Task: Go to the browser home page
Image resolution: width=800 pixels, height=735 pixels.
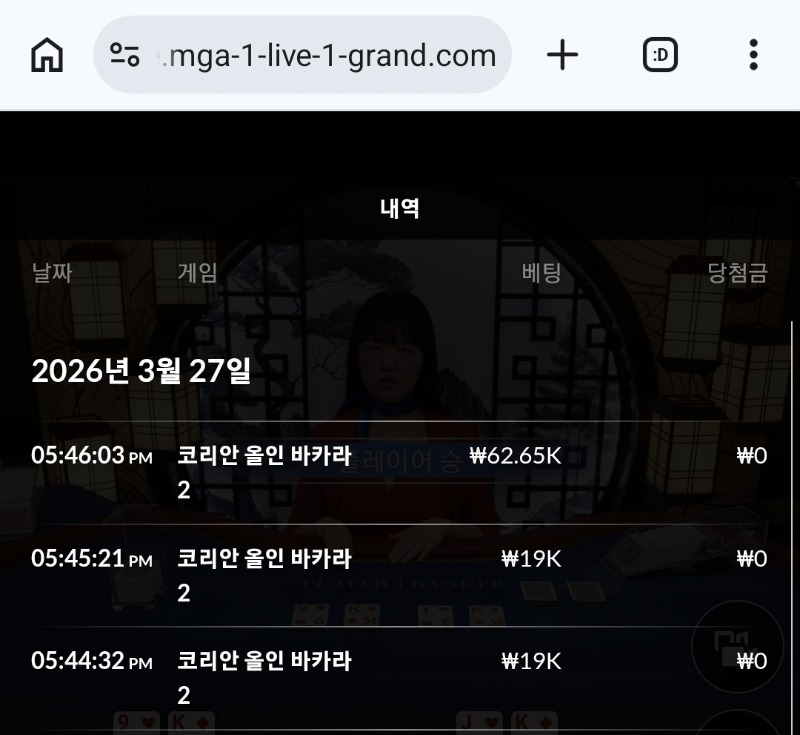Action: click(47, 55)
